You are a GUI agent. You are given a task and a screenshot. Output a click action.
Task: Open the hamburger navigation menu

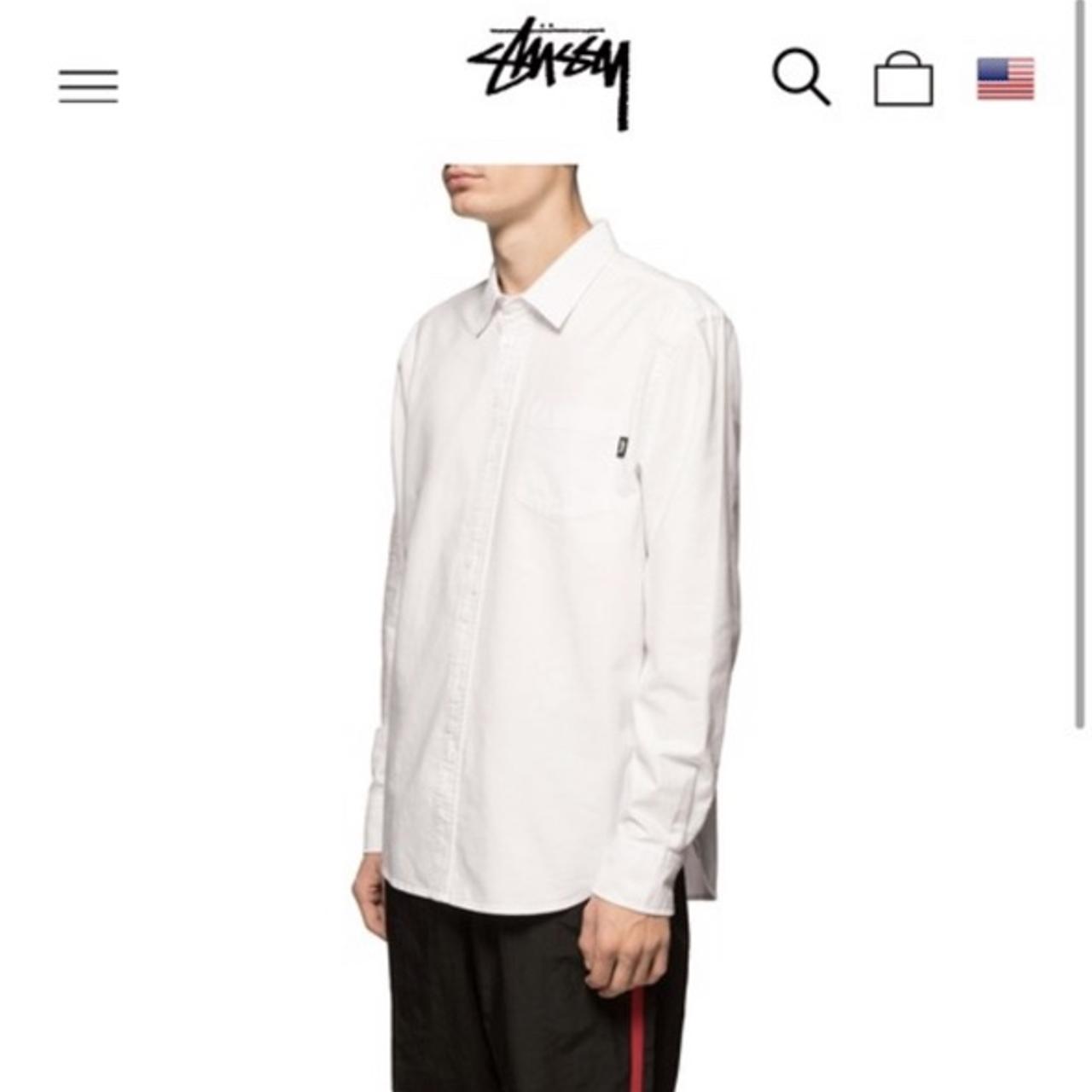pos(89,86)
